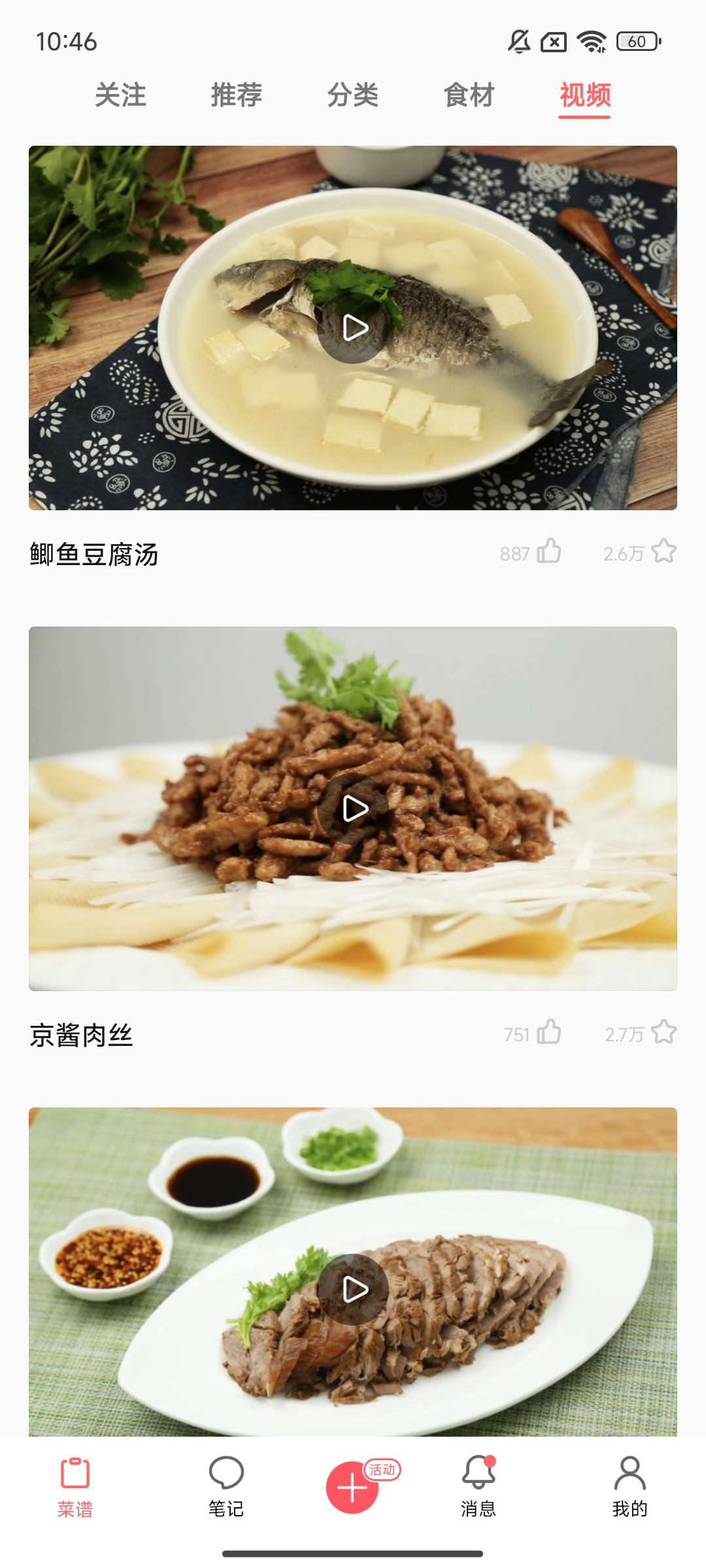Give 京酱肉丝 a thumbs up
Screen dimensions: 706x1568
click(549, 1032)
